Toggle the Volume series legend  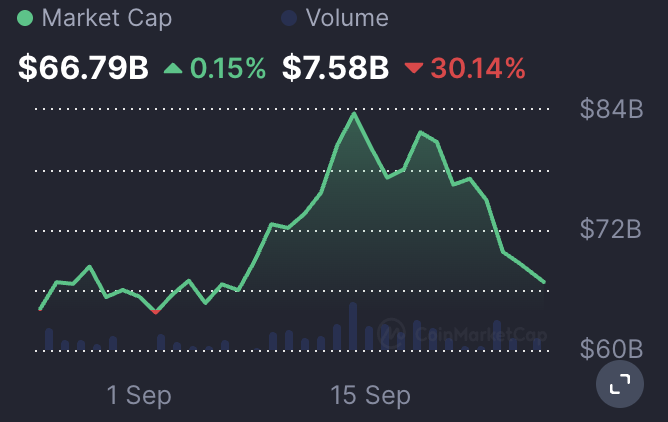point(335,18)
